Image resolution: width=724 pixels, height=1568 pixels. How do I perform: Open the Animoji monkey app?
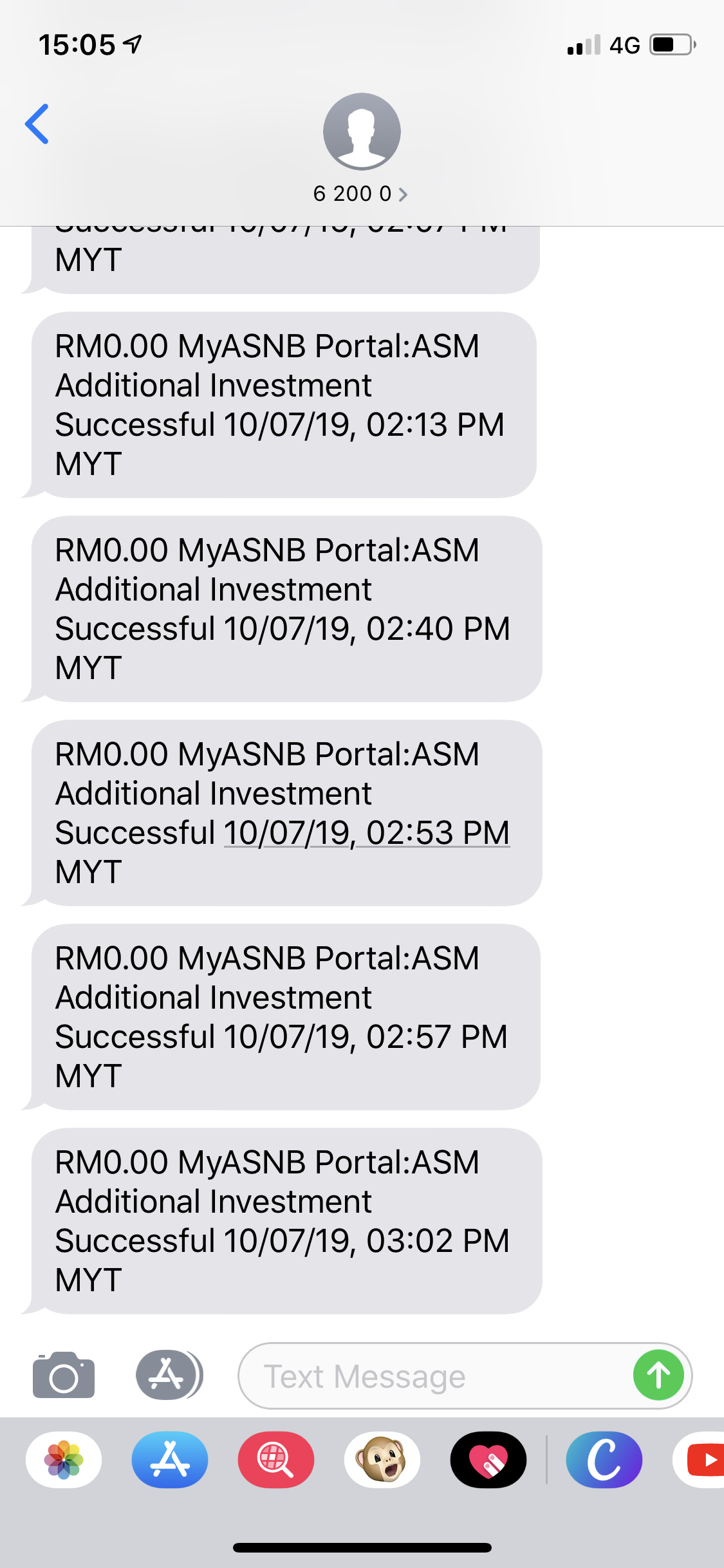pyautogui.click(x=382, y=1460)
